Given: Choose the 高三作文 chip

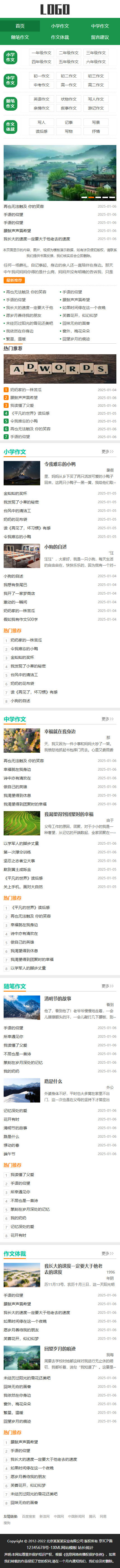Looking at the screenshot, I should coord(96,85).
